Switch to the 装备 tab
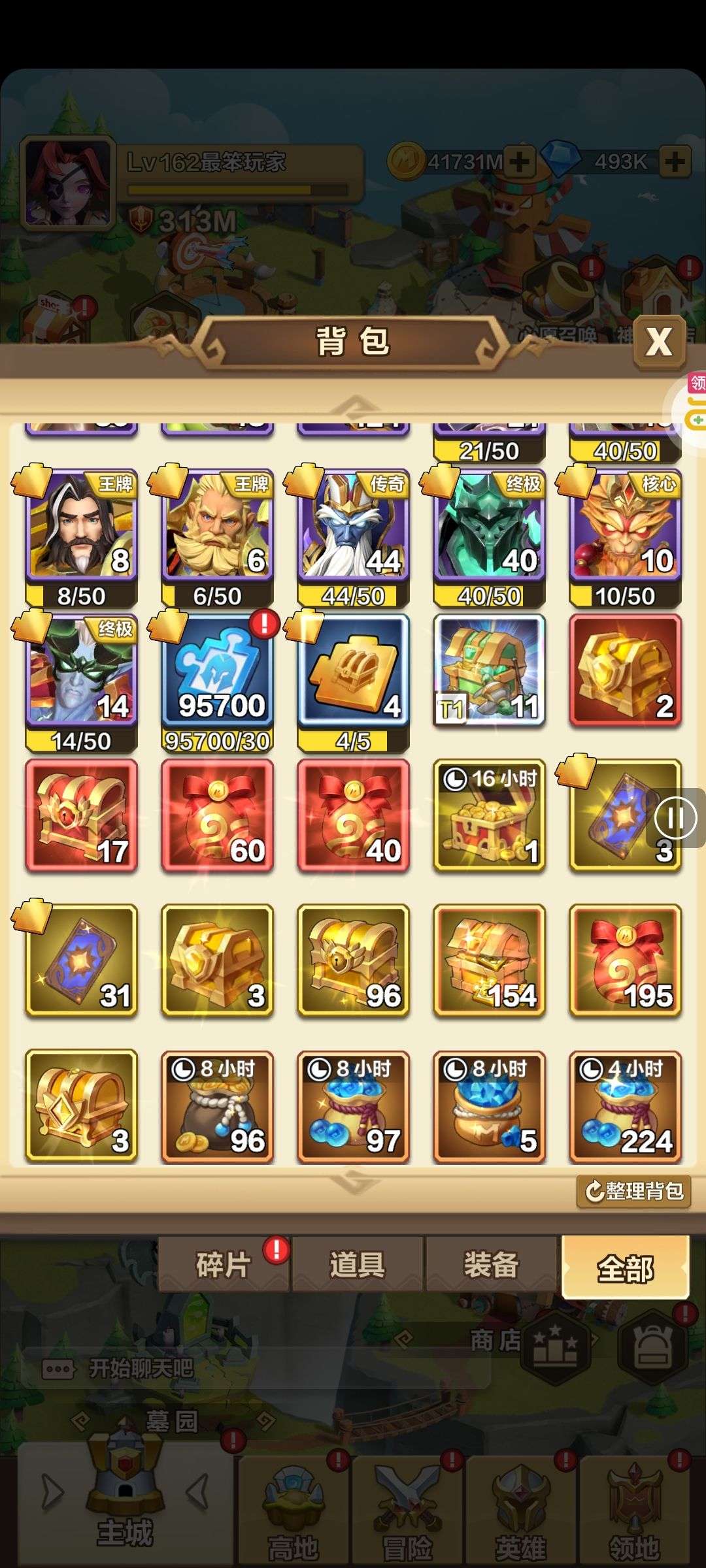 492,1264
